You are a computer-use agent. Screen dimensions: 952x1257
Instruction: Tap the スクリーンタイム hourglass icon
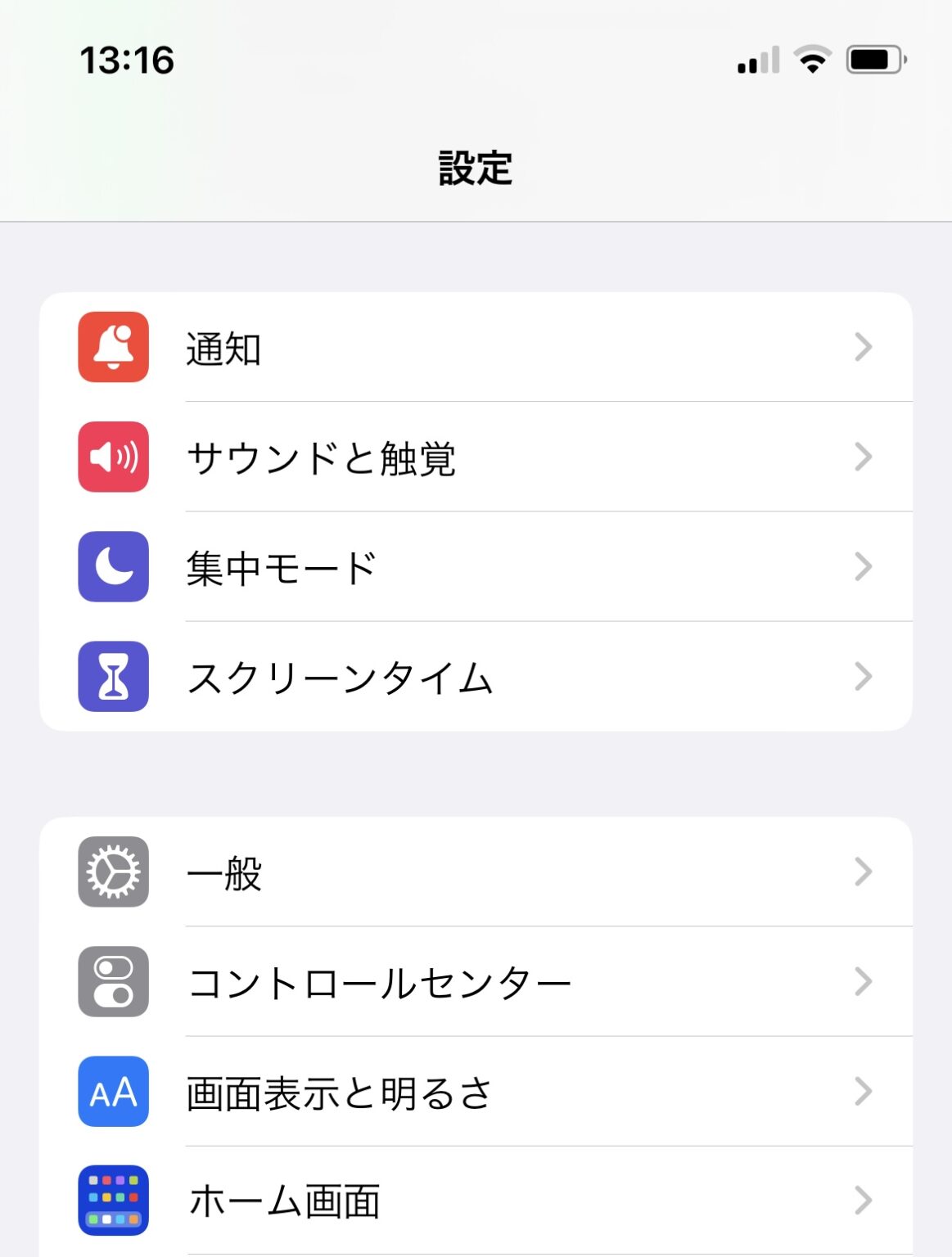pos(113,675)
